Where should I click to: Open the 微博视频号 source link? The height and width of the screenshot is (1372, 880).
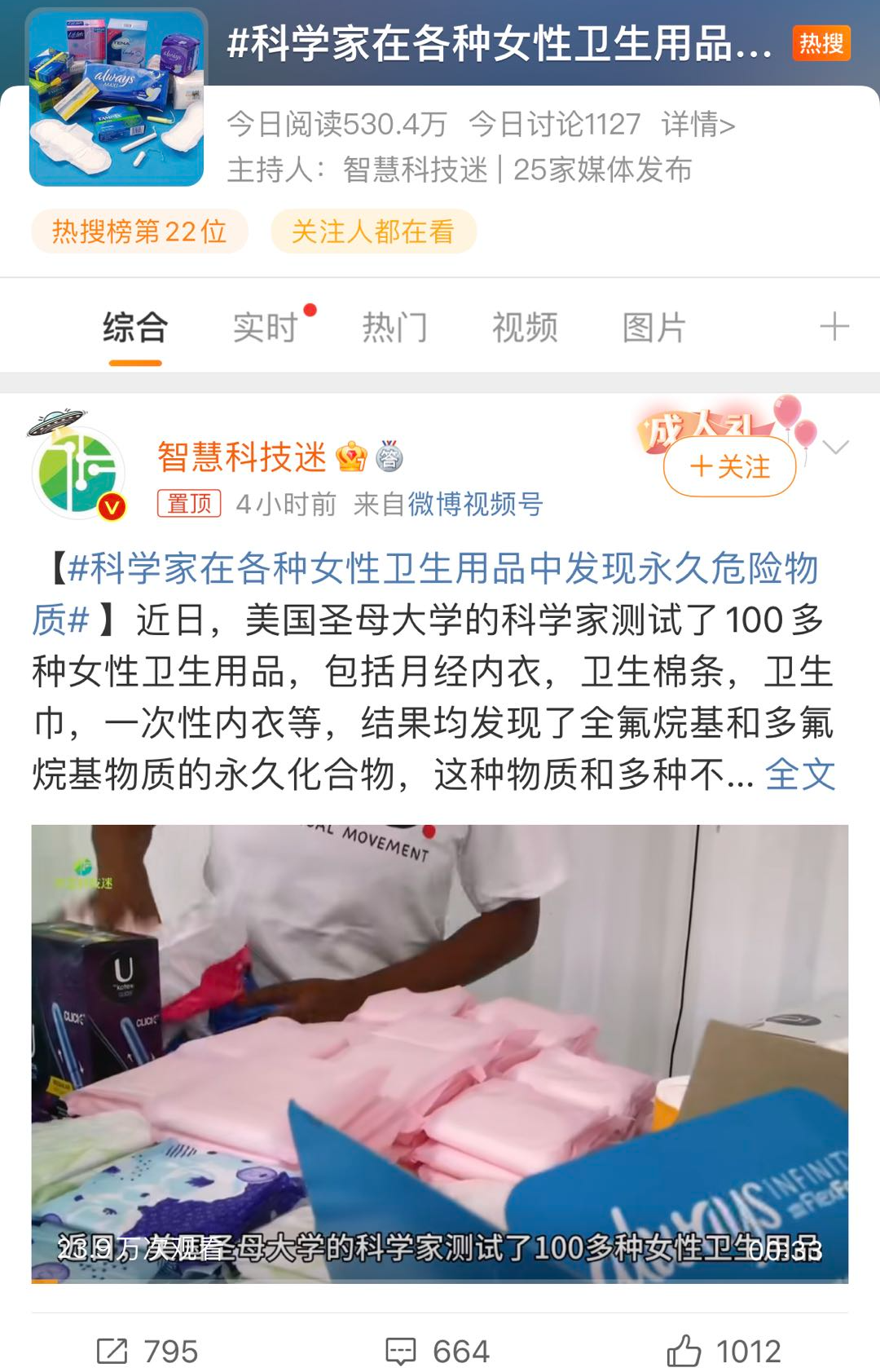pyautogui.click(x=475, y=505)
